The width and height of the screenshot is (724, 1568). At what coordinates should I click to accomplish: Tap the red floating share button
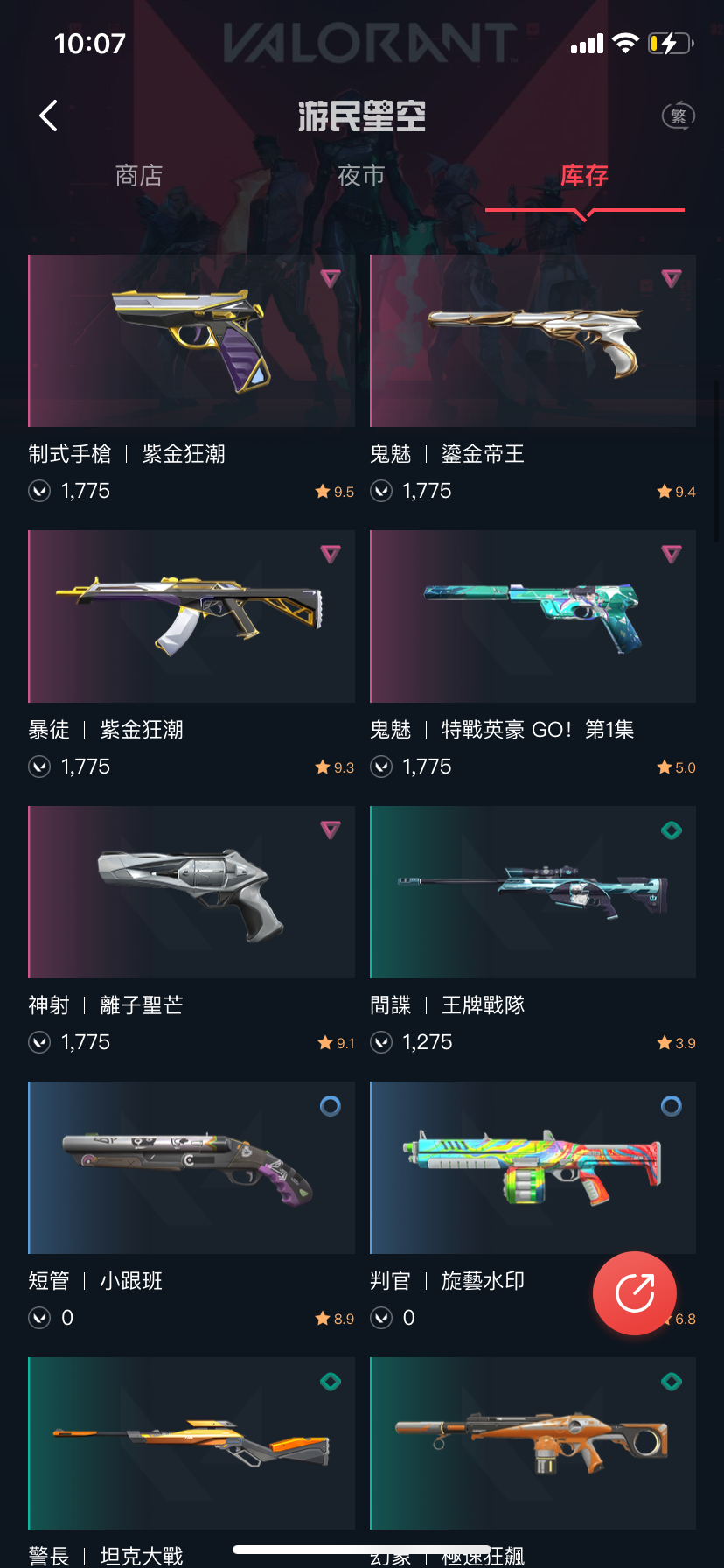tap(635, 1293)
